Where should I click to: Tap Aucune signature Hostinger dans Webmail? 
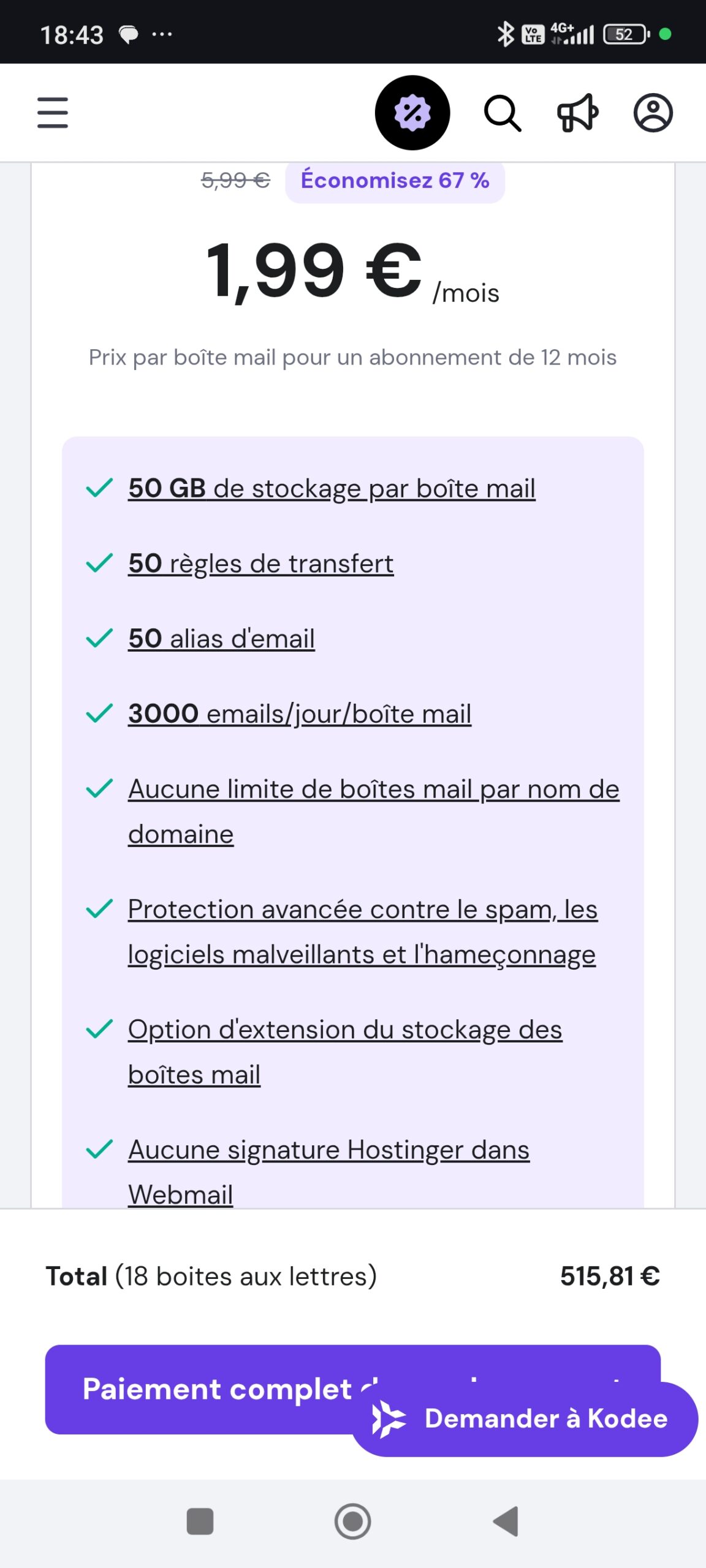(328, 1150)
